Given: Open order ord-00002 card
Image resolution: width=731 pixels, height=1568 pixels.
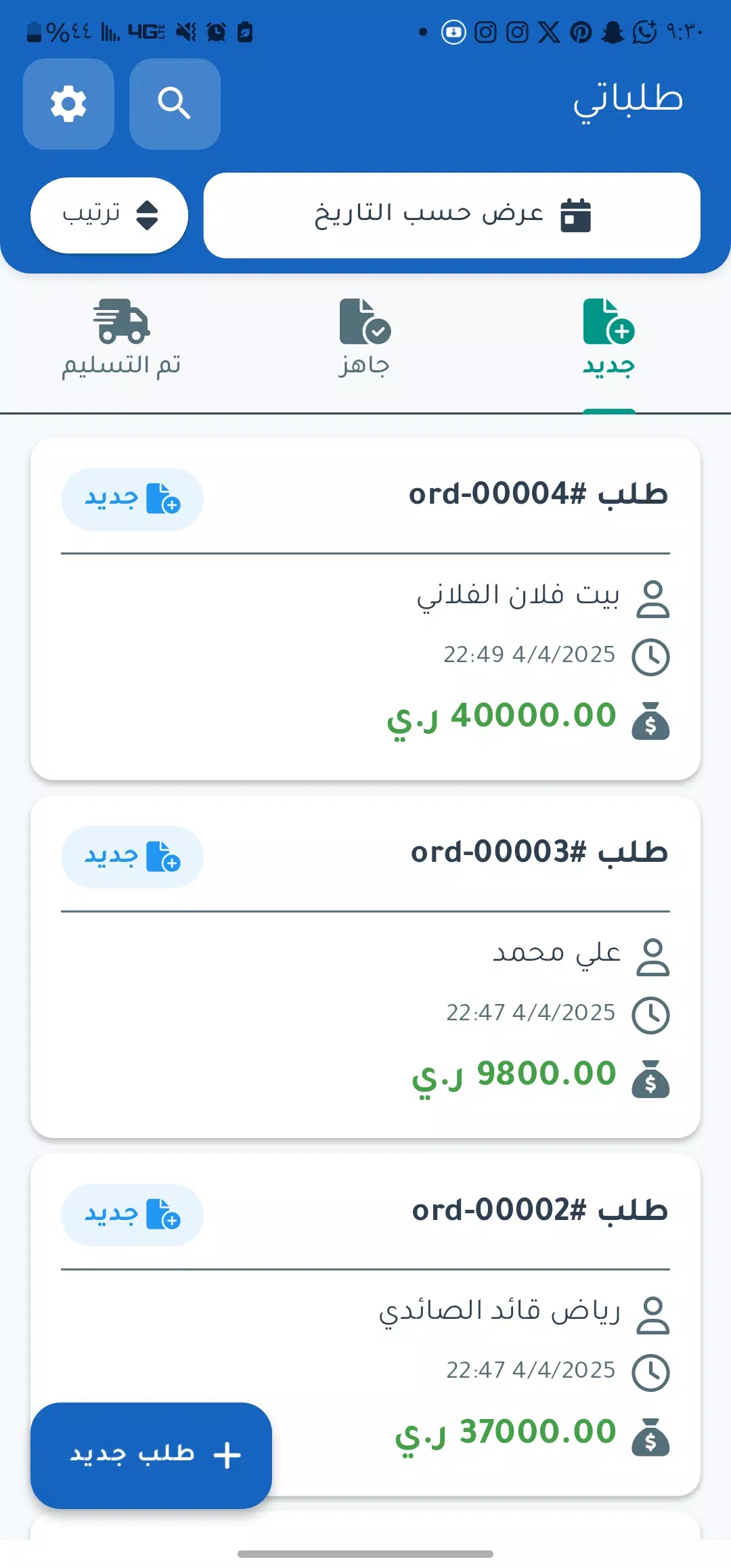Looking at the screenshot, I should pyautogui.click(x=365, y=1325).
